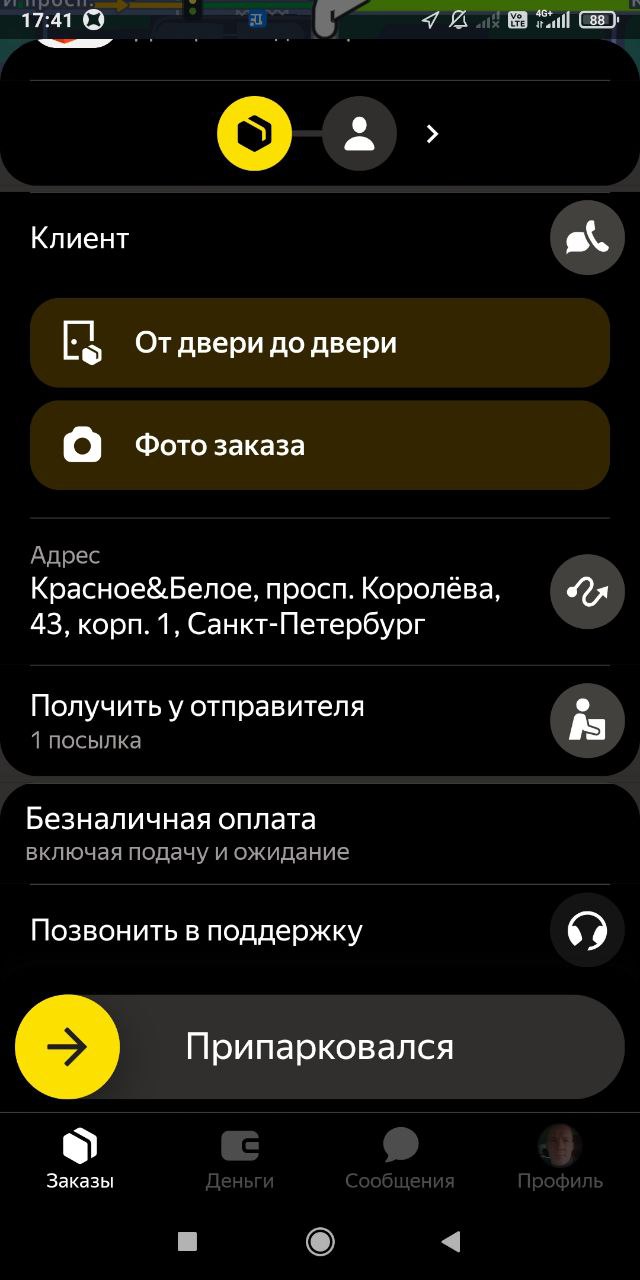
Task: Tap the system home button
Action: (320, 1242)
